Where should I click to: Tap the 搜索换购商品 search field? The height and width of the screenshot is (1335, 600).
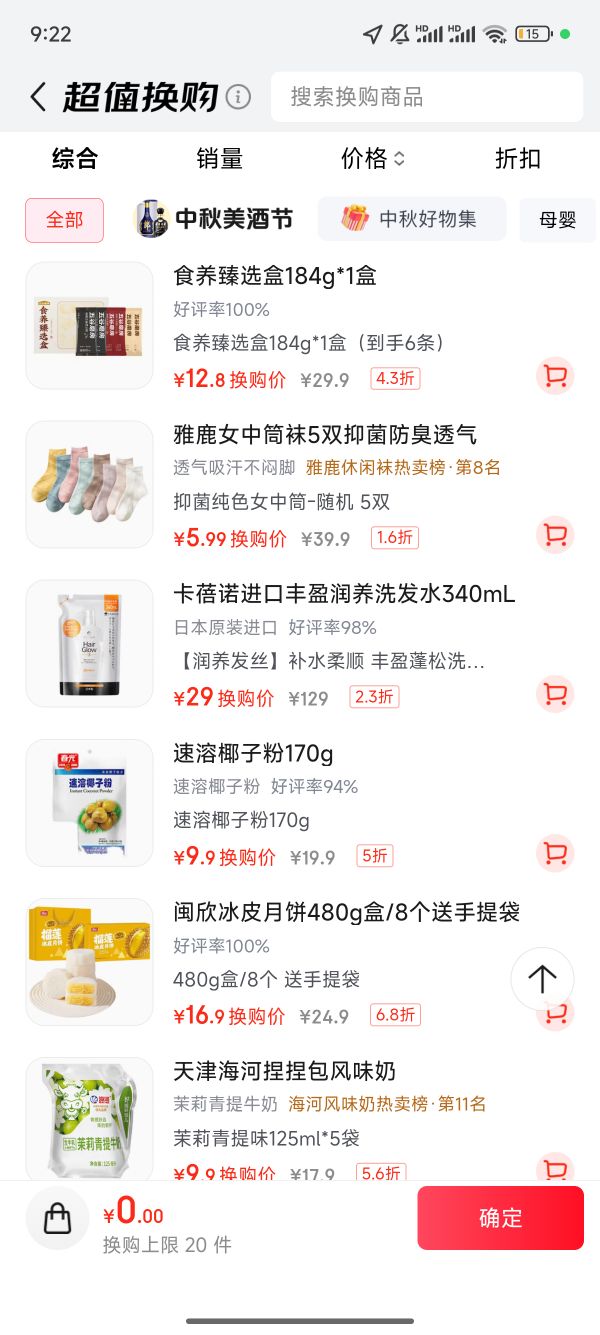(x=427, y=97)
